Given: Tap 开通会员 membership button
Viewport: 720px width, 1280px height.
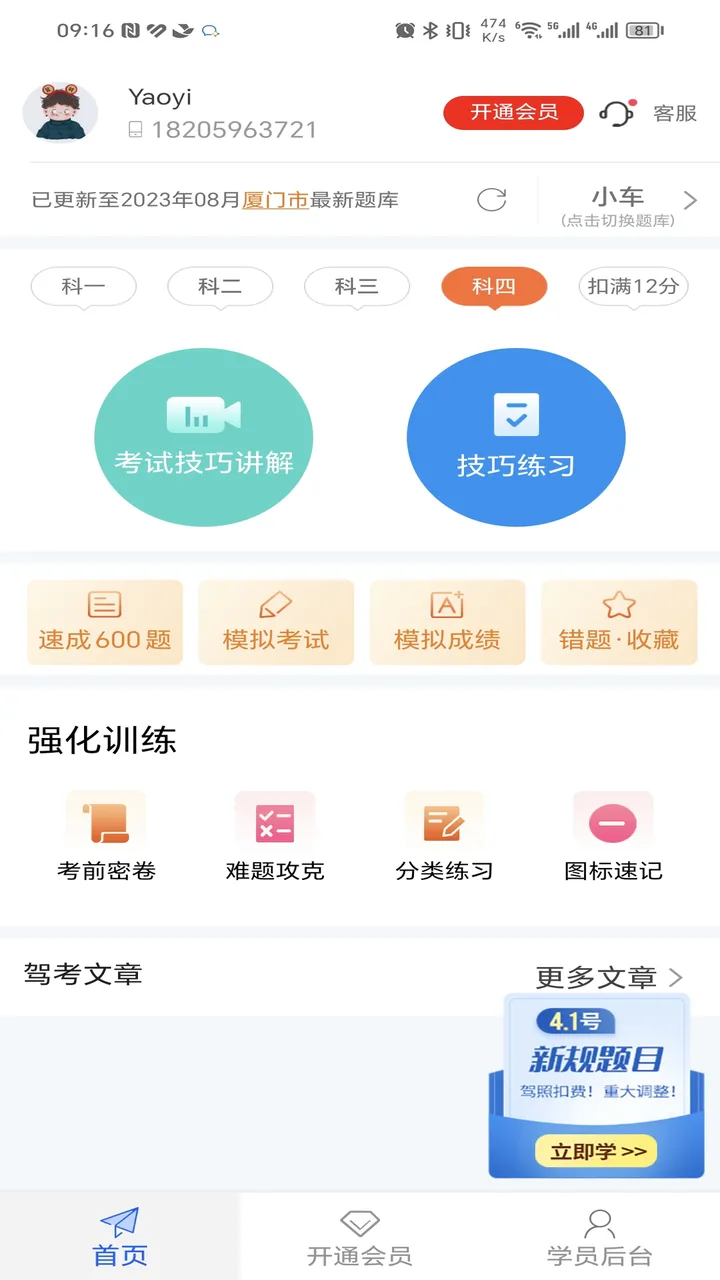Looking at the screenshot, I should click(513, 113).
